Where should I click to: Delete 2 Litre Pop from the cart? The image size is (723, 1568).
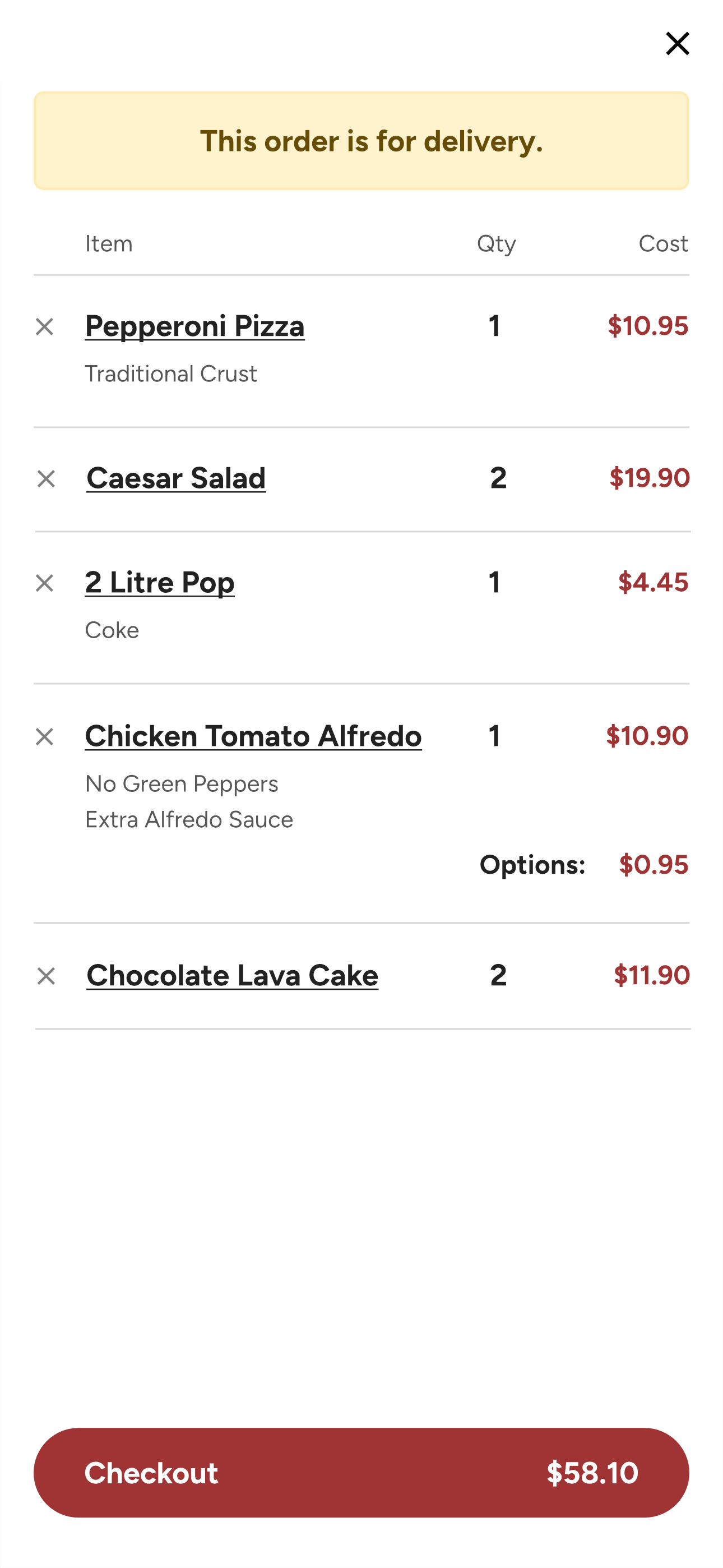pos(44,583)
